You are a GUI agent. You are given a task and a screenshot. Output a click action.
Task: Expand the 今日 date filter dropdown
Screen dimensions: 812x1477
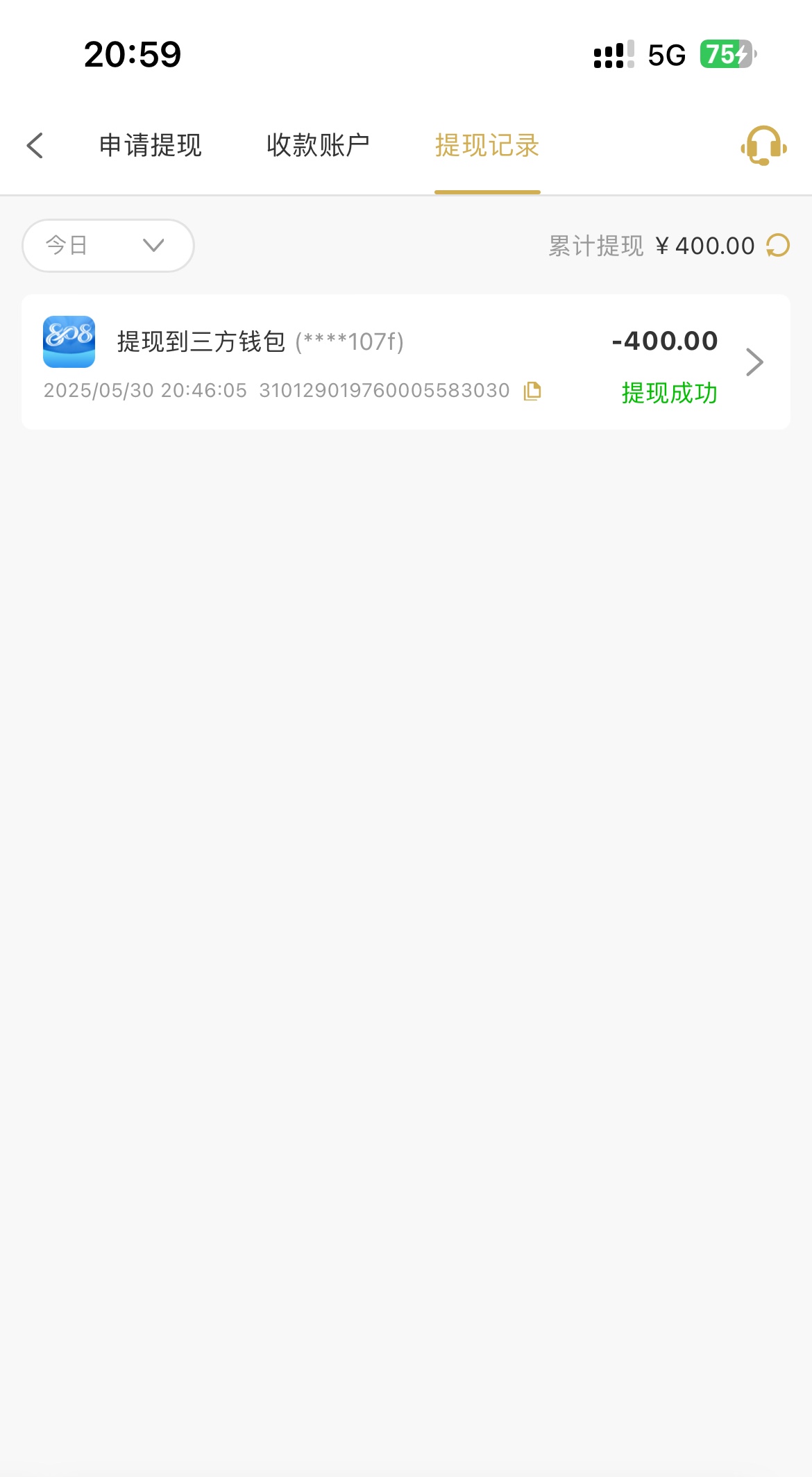[x=108, y=246]
